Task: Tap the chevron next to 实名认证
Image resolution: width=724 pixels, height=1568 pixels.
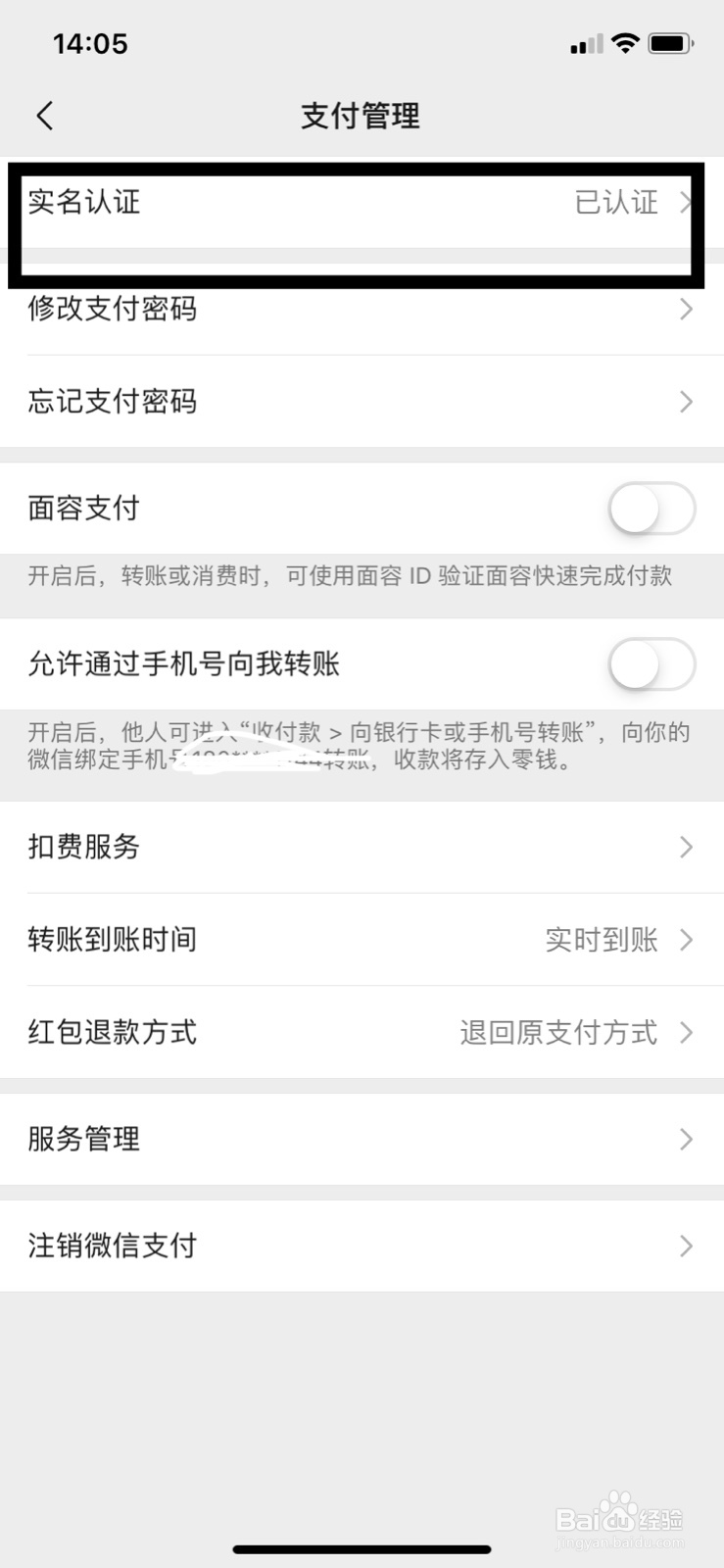Action: point(686,203)
